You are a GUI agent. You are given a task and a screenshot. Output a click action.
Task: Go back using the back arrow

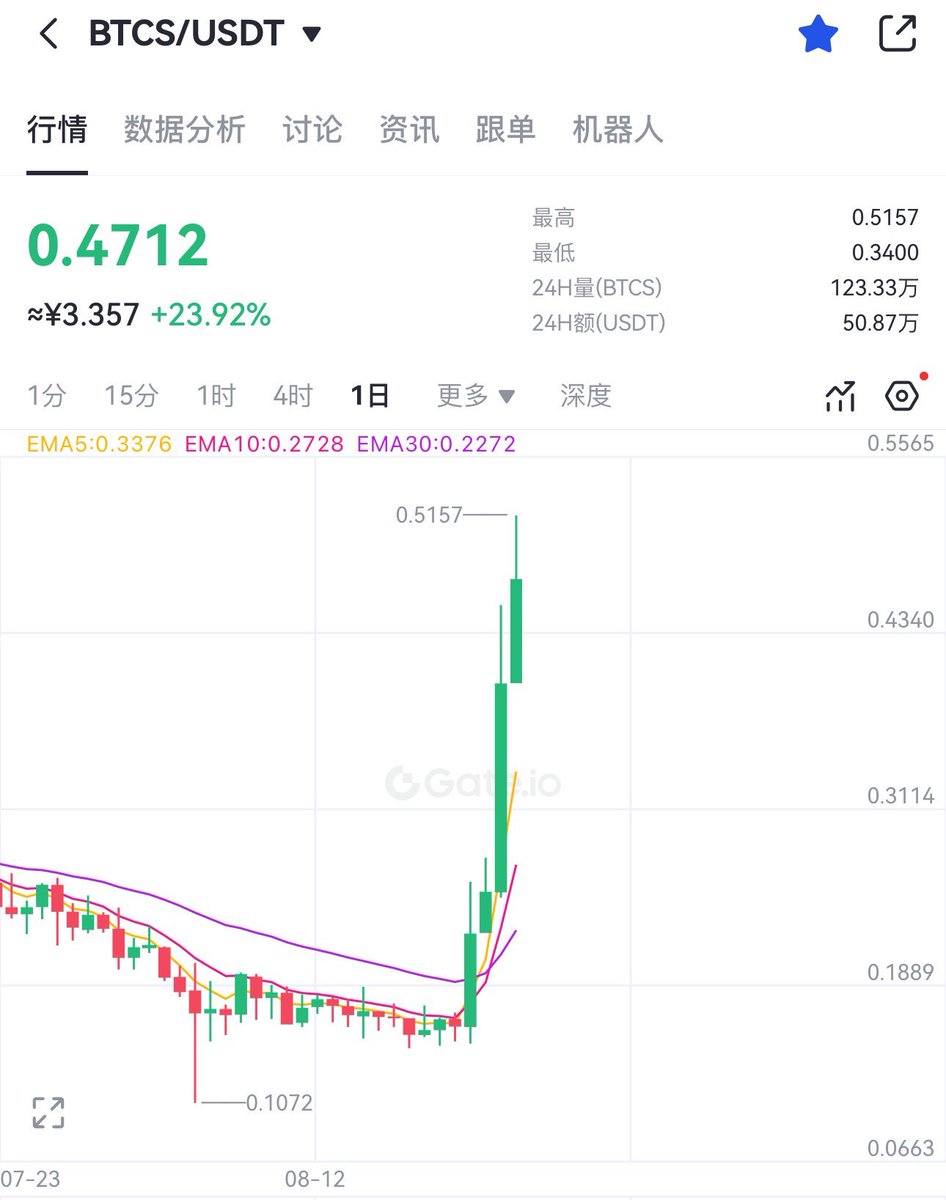click(x=48, y=34)
